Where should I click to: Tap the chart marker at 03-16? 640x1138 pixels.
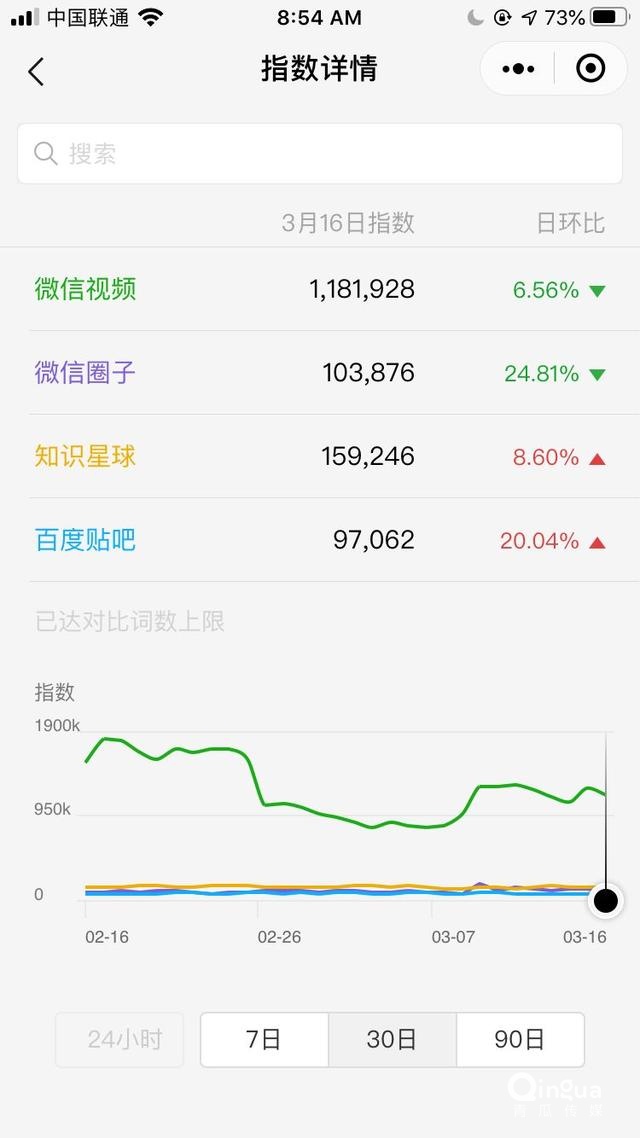coord(606,901)
